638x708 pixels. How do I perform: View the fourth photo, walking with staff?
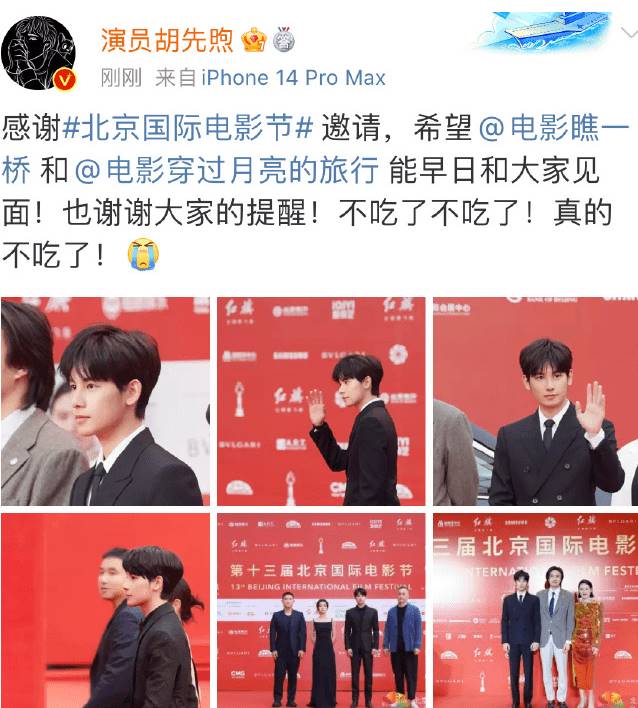pyautogui.click(x=105, y=610)
